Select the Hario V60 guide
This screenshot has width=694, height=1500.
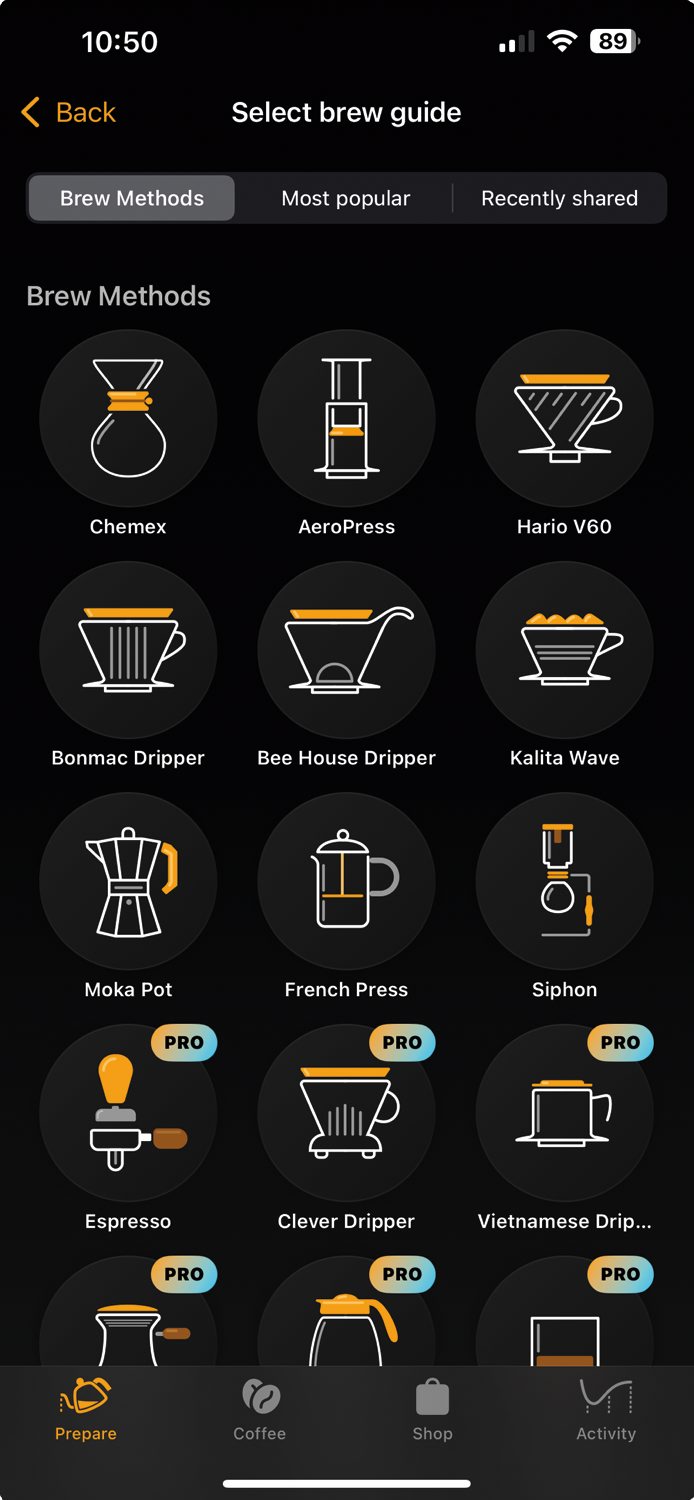point(564,418)
